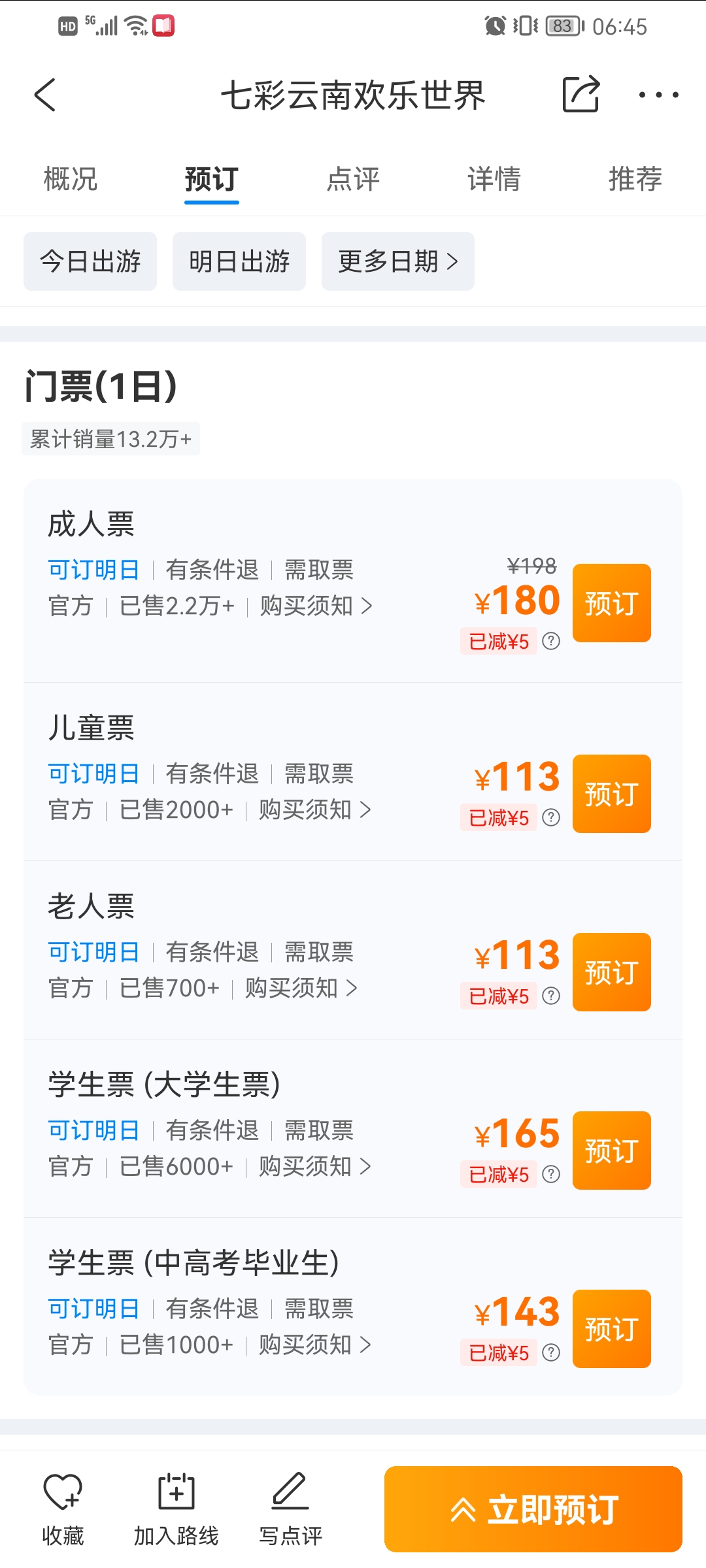Reserve the 老人票 ticket

click(x=612, y=972)
